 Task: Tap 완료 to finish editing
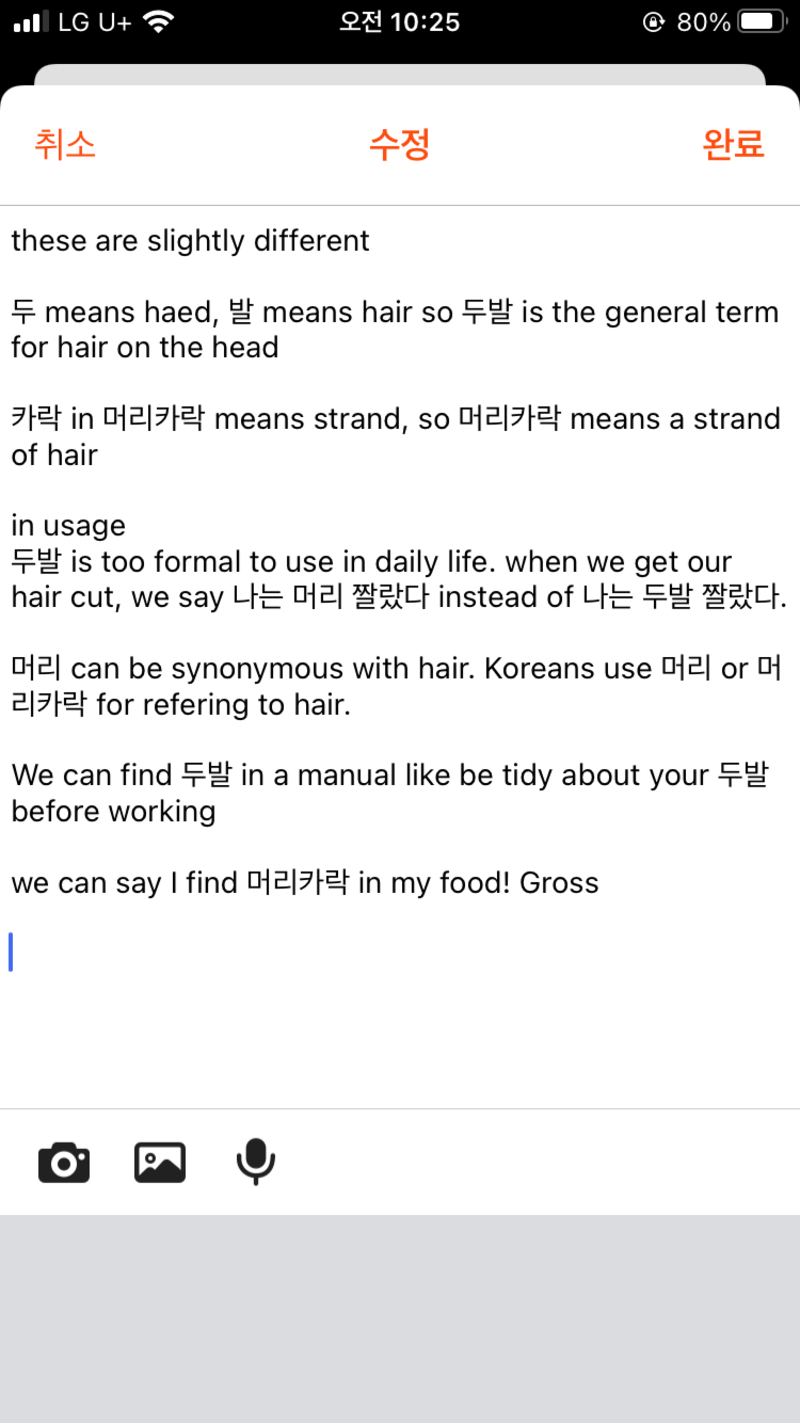coord(733,145)
